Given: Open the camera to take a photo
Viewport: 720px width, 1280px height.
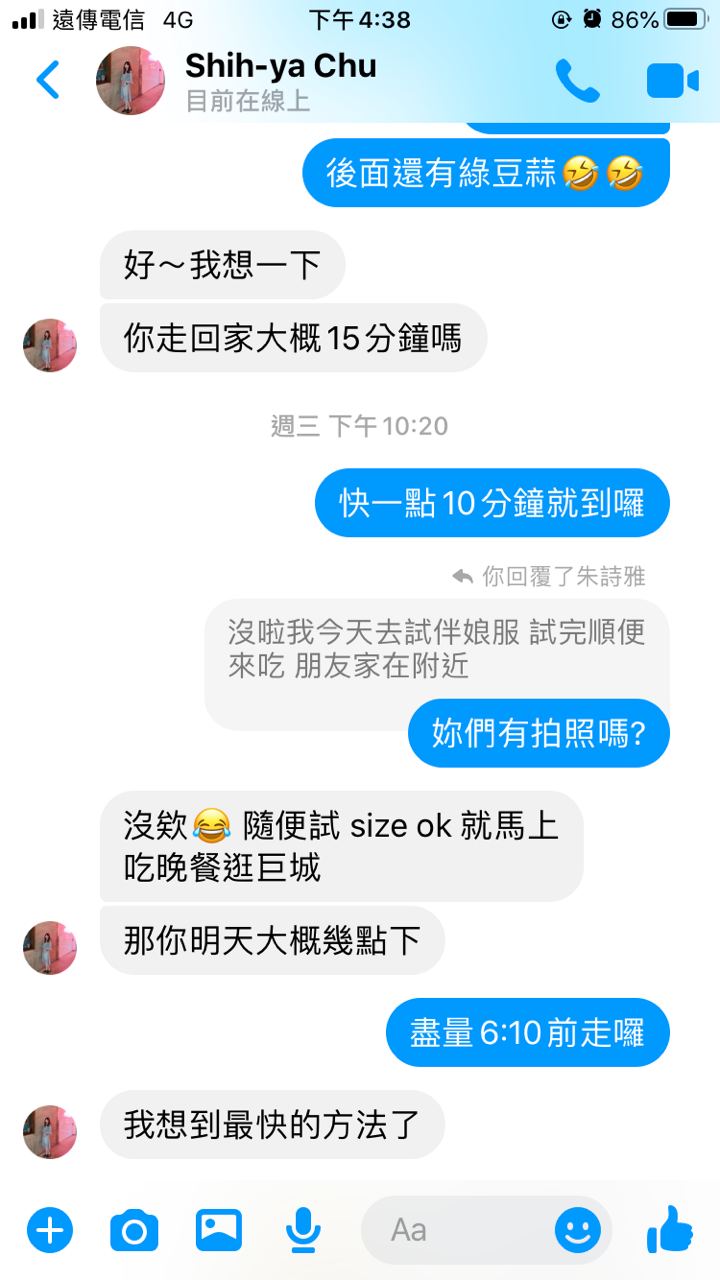Looking at the screenshot, I should (134, 1229).
